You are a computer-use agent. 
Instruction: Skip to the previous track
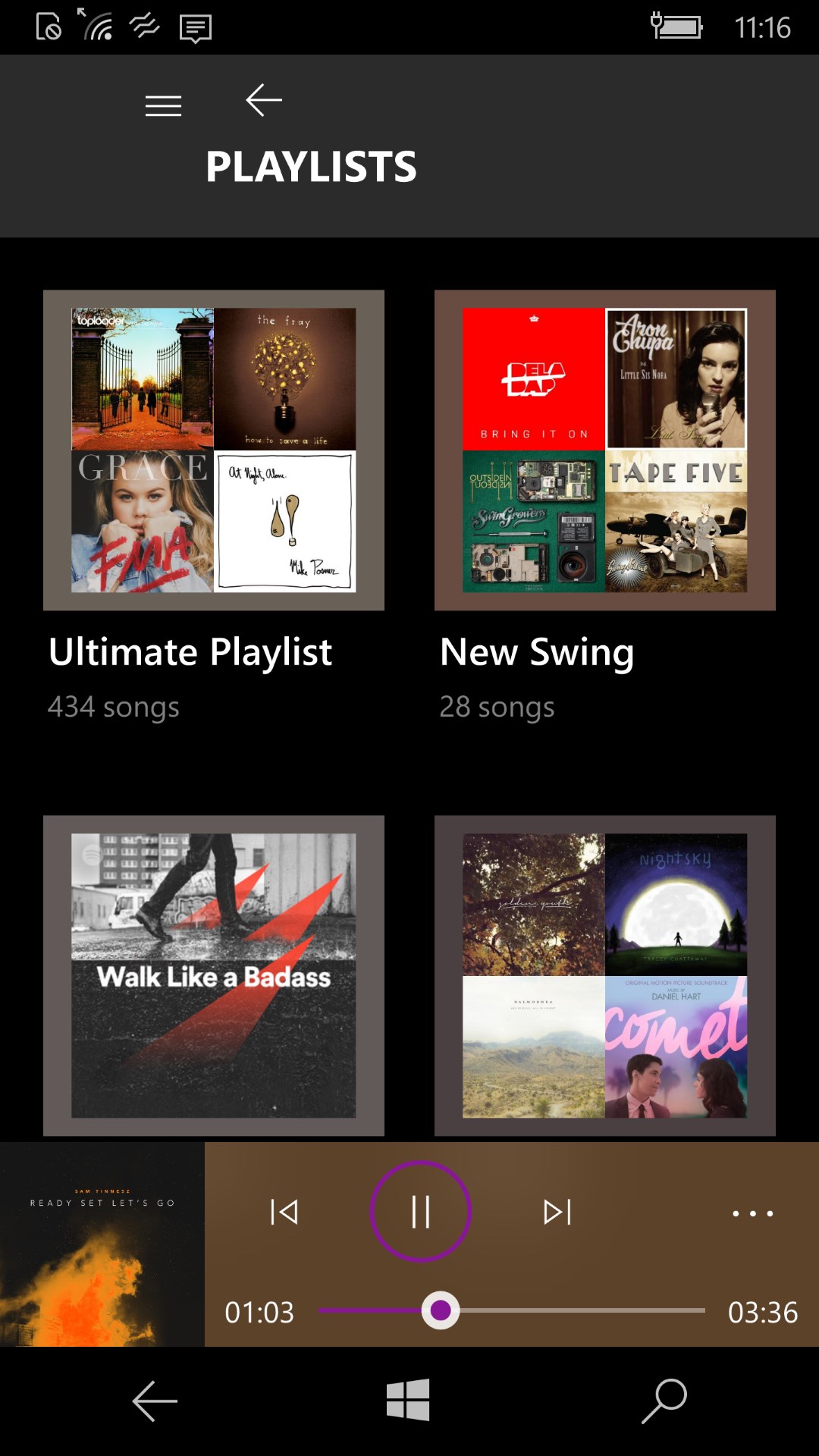click(x=284, y=1212)
